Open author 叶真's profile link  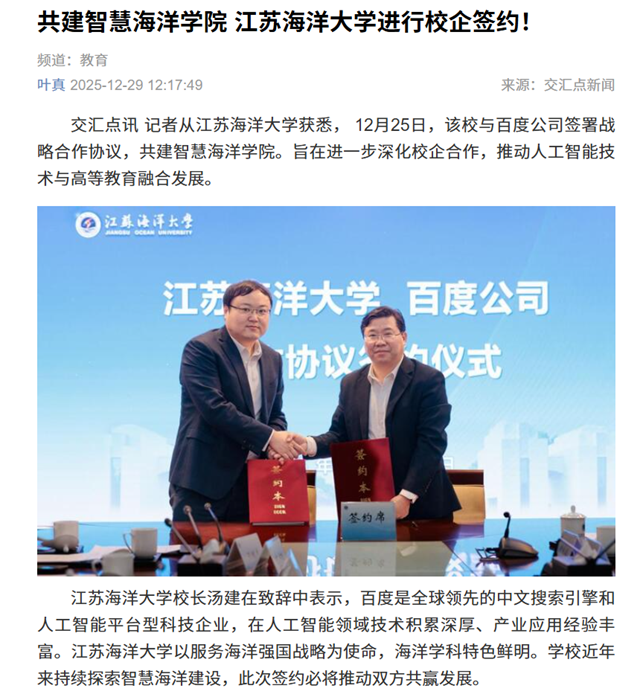[51, 85]
